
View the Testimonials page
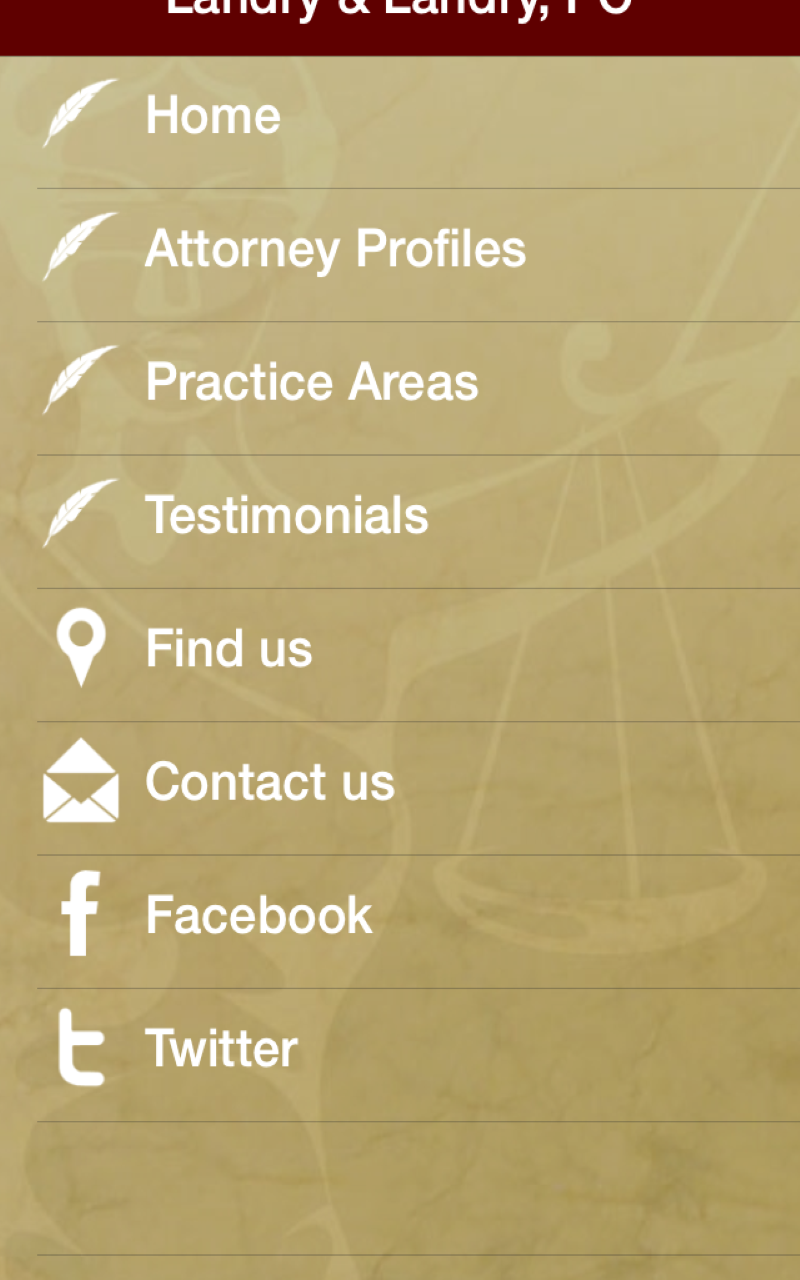(286, 515)
